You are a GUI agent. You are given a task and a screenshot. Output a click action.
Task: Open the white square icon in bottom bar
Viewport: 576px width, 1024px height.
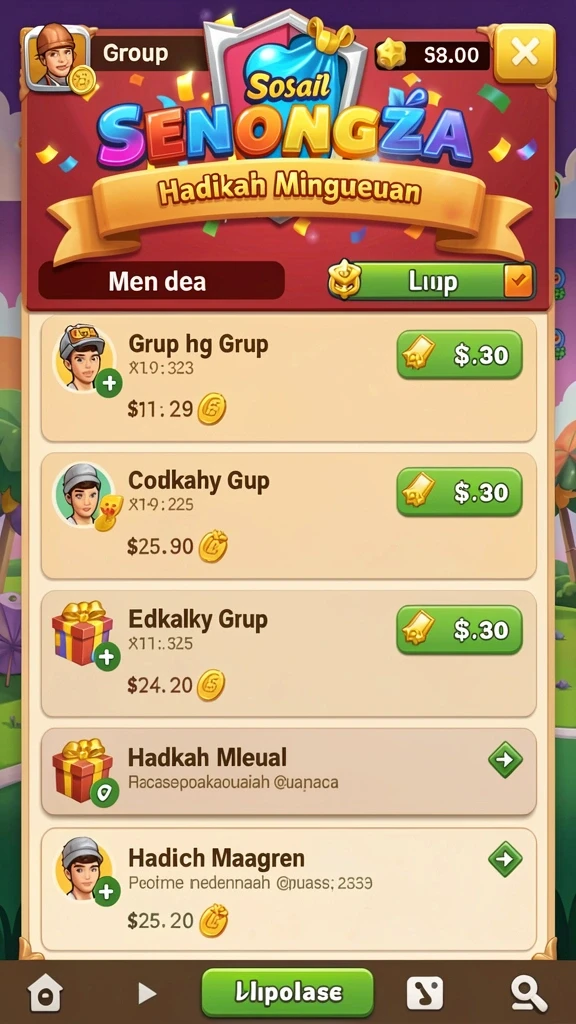(x=424, y=994)
